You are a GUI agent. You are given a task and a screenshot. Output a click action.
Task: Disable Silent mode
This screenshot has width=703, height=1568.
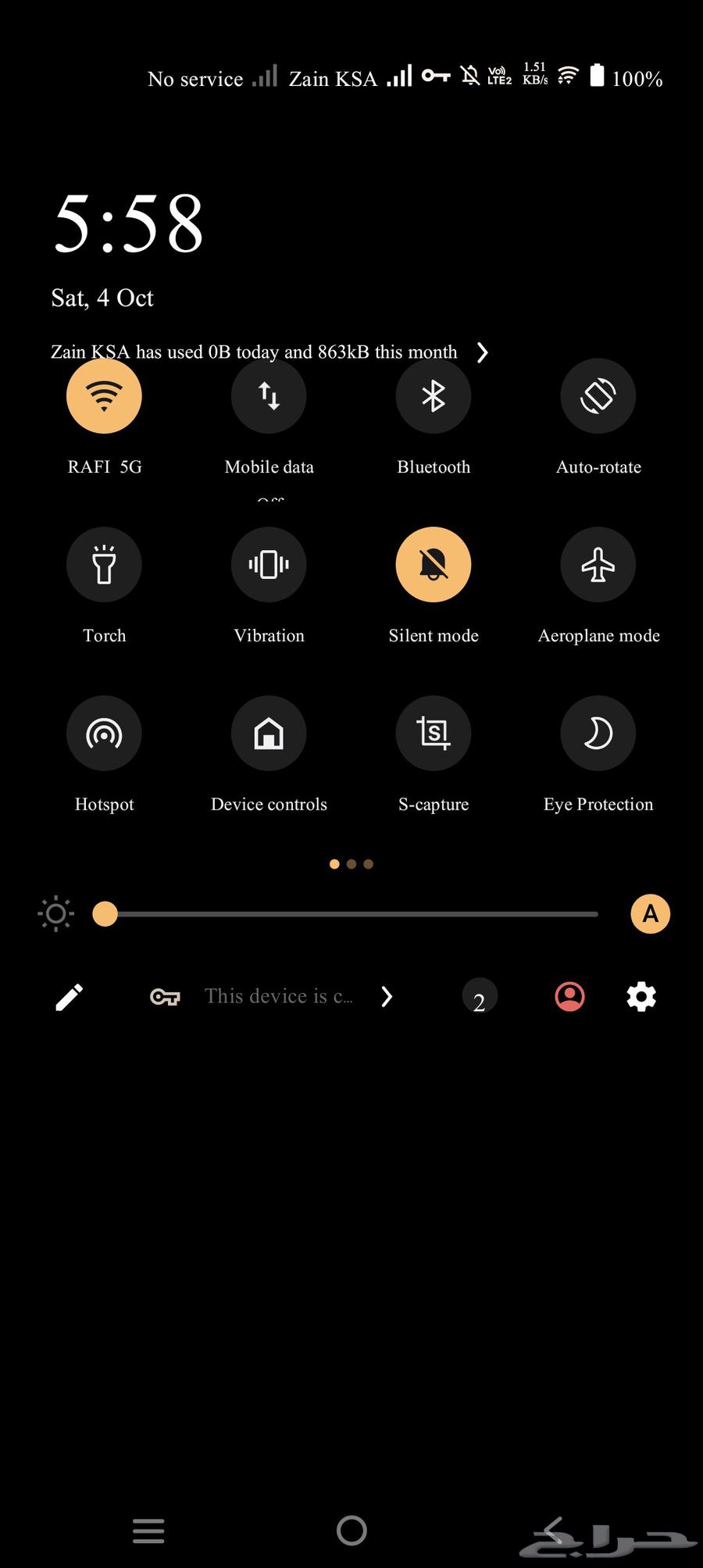click(434, 565)
